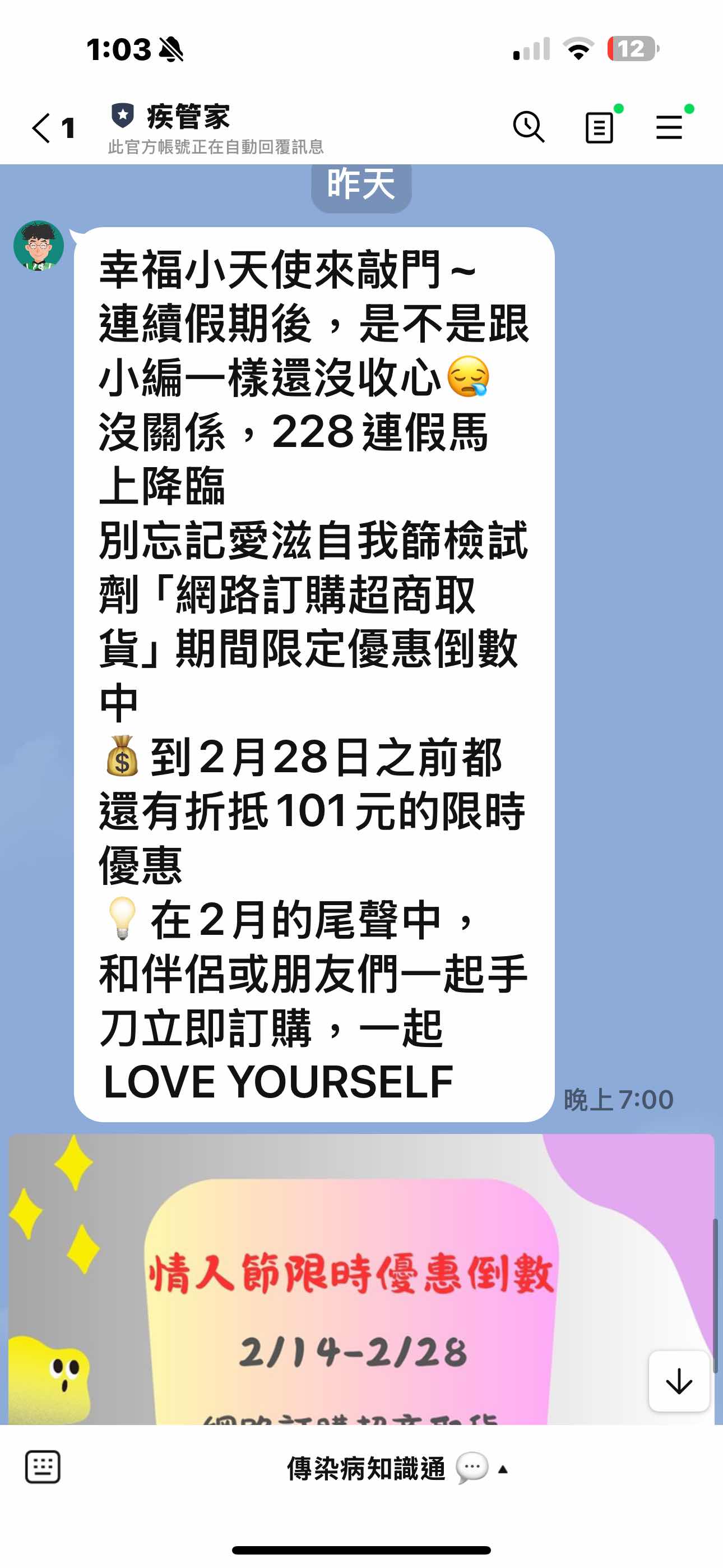
Task: Open the 情人節限時優惠倒數 promo image
Action: 353,1278
